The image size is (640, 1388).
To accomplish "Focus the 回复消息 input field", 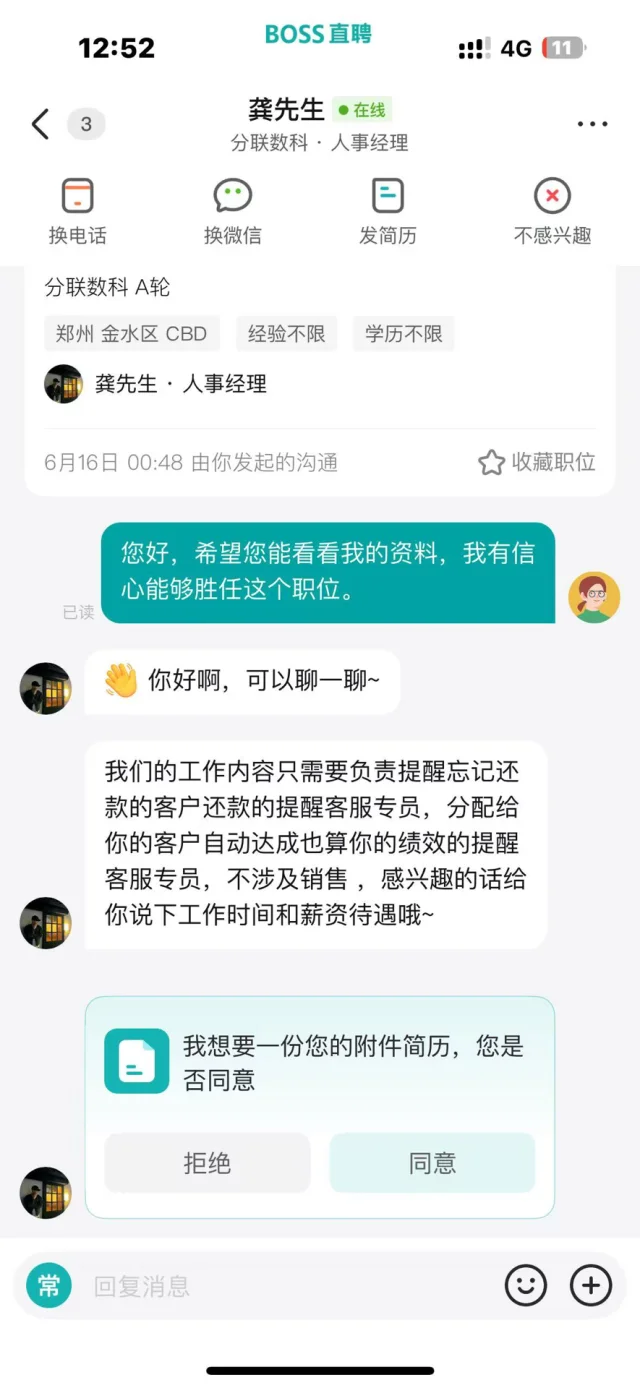I will pyautogui.click(x=290, y=1286).
